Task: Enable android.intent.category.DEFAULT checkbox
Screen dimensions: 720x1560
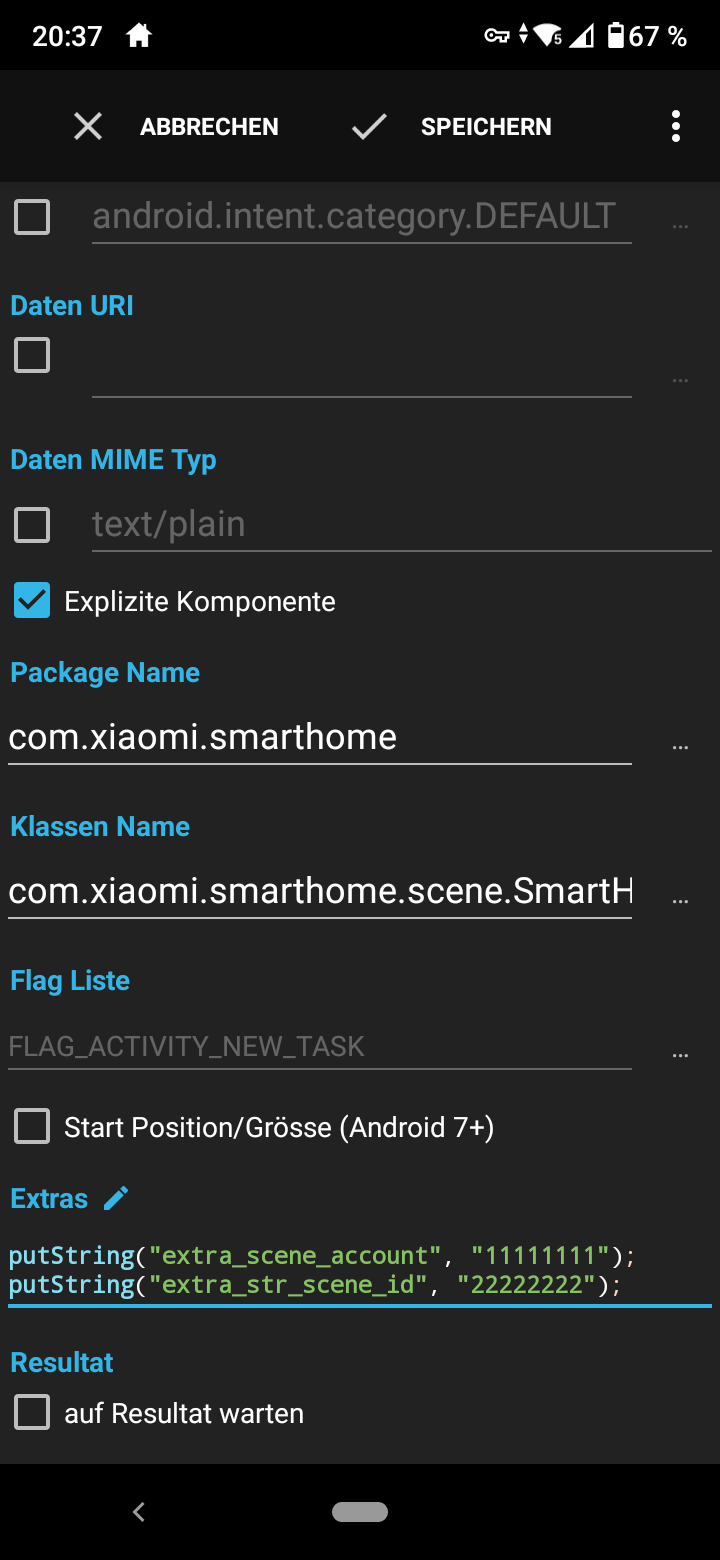Action: click(x=31, y=216)
